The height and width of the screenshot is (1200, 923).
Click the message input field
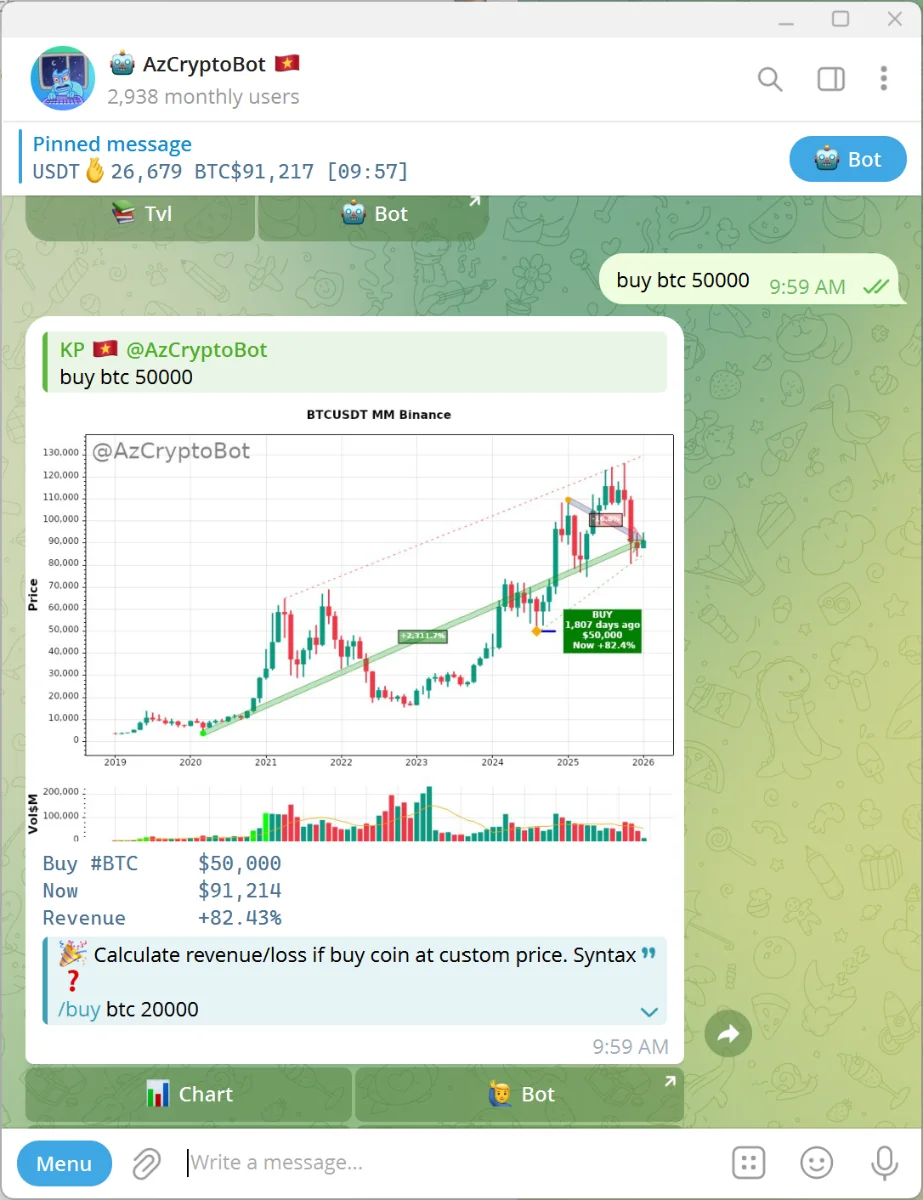pyautogui.click(x=400, y=1162)
